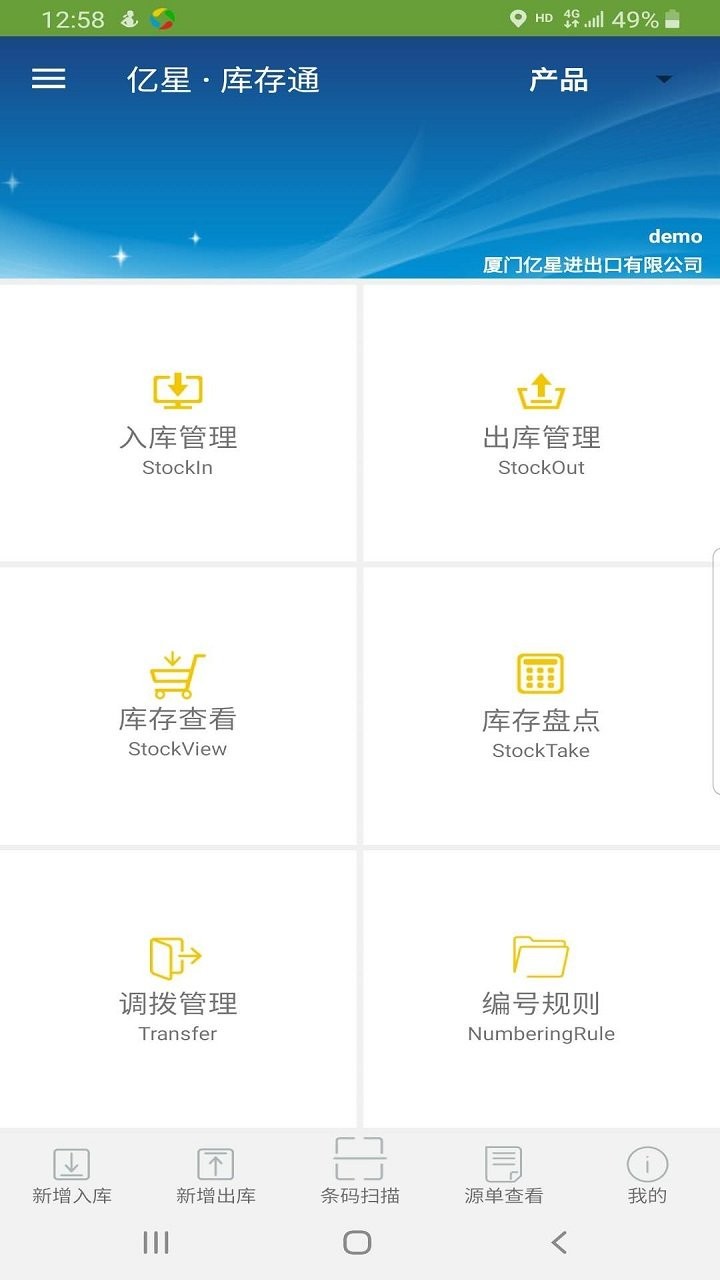Open the 产品 selector in the header
The width and height of the screenshot is (720, 1280).
click(x=556, y=79)
